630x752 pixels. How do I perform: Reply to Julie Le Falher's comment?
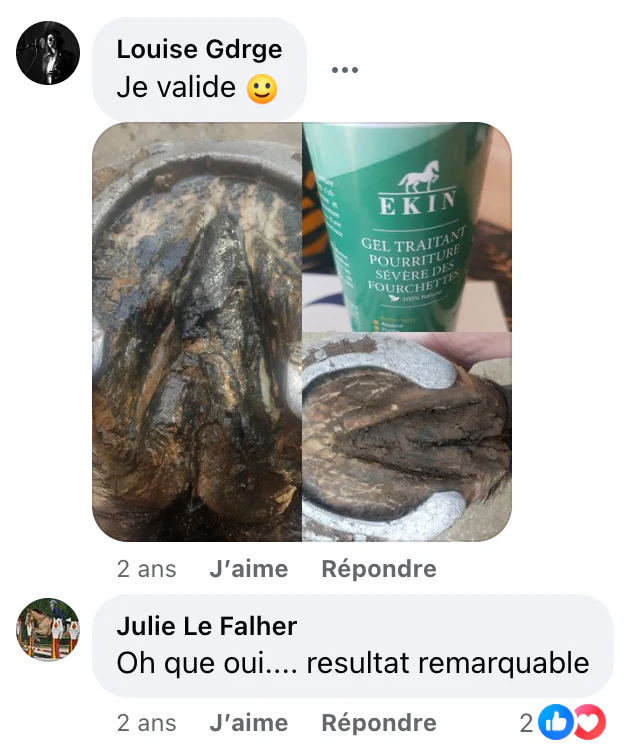(x=378, y=723)
